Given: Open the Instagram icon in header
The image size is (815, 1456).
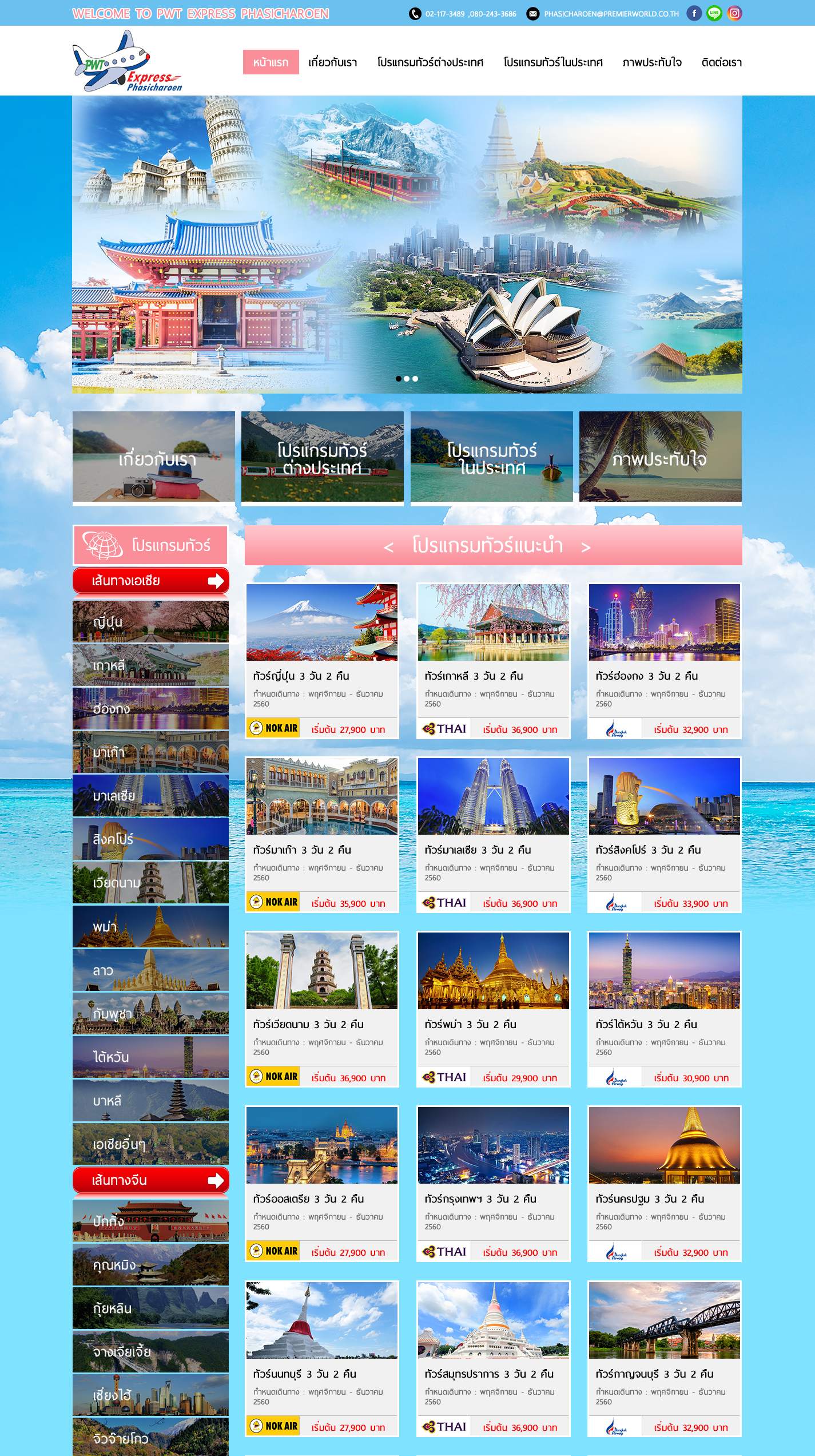Looking at the screenshot, I should click(734, 13).
